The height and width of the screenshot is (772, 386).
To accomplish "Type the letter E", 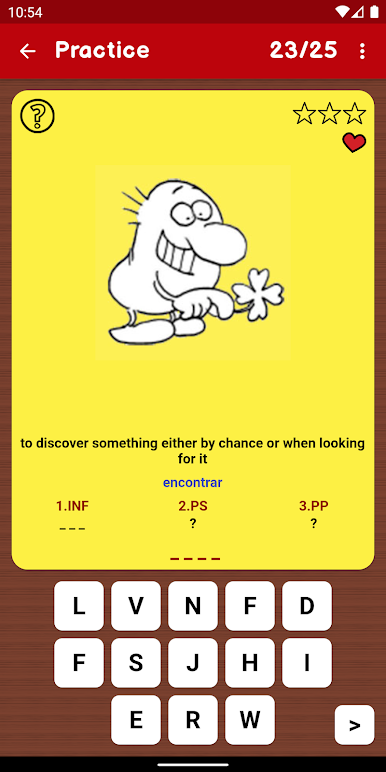I will [x=136, y=720].
